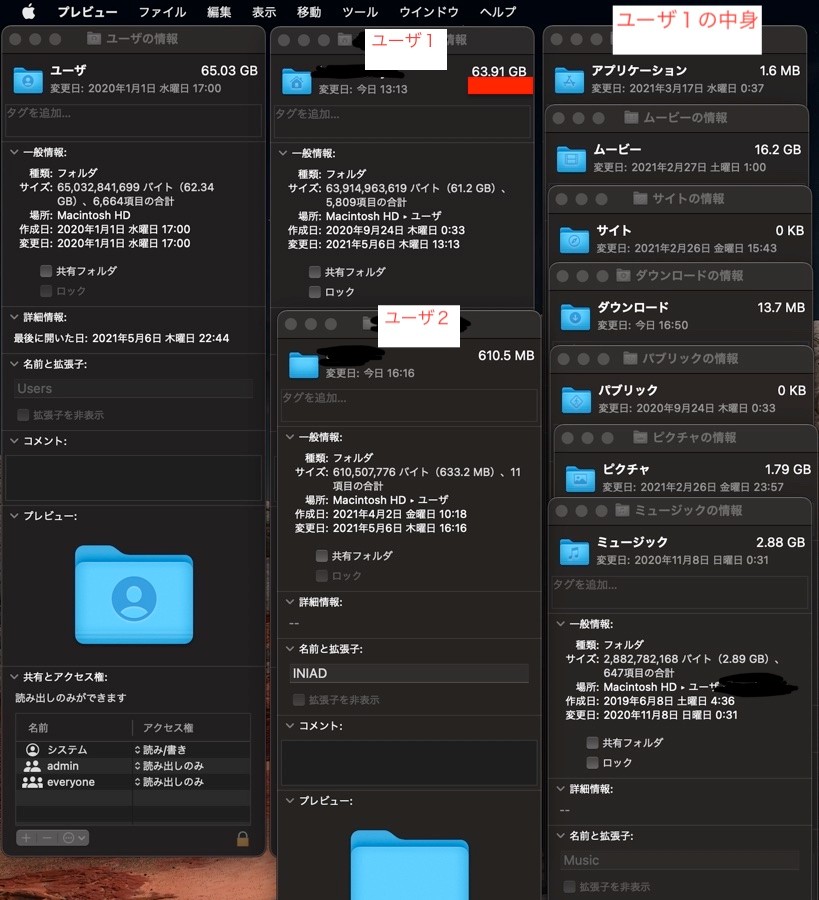Collapse the 詳細情報 section of ユーザの情報
This screenshot has width=819, height=900.
point(13,317)
